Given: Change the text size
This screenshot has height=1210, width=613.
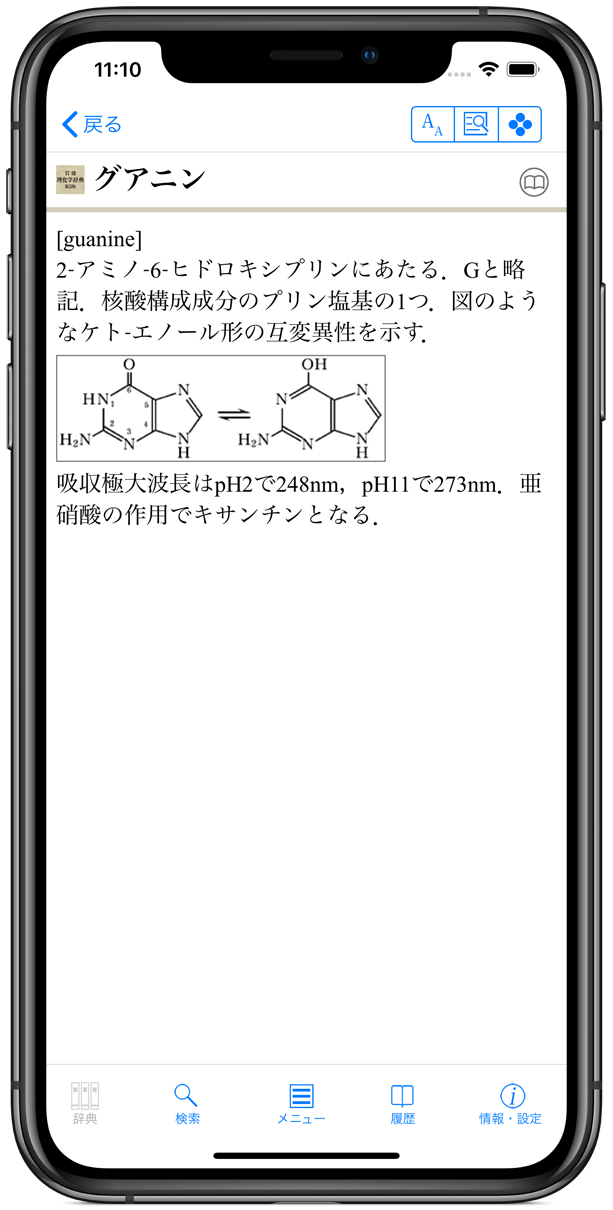Looking at the screenshot, I should pyautogui.click(x=432, y=125).
